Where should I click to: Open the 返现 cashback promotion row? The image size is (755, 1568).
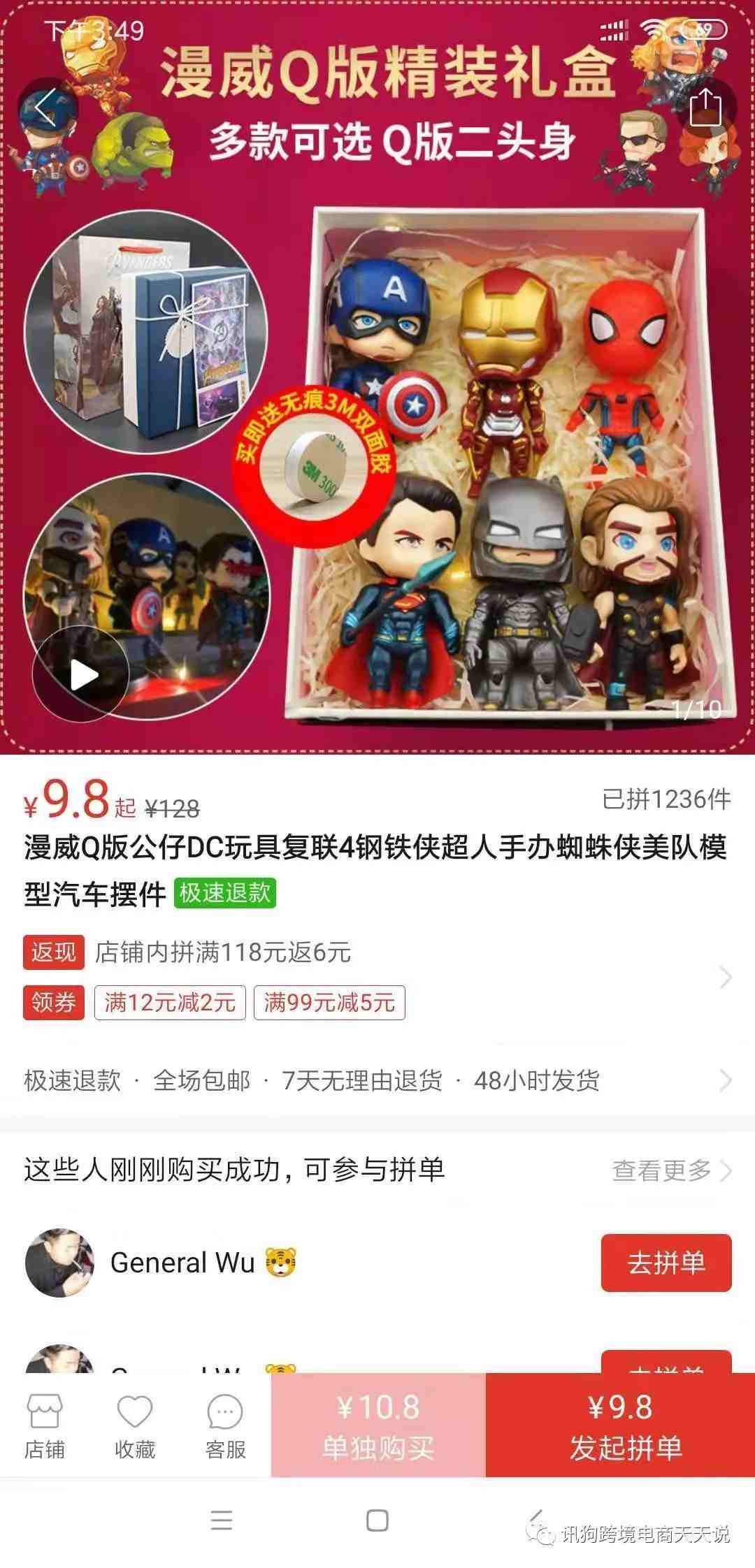click(x=377, y=952)
